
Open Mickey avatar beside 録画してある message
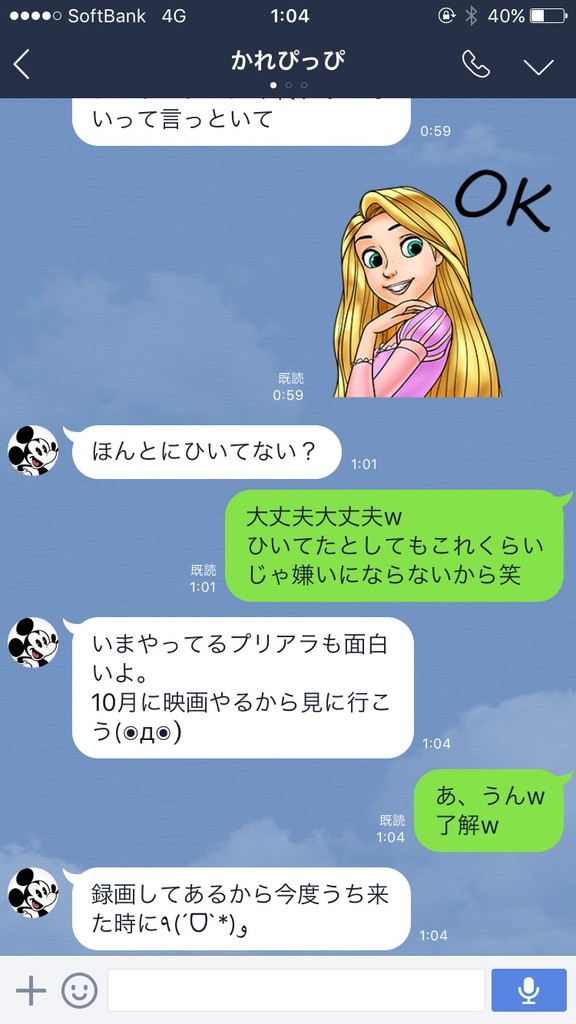click(x=33, y=893)
